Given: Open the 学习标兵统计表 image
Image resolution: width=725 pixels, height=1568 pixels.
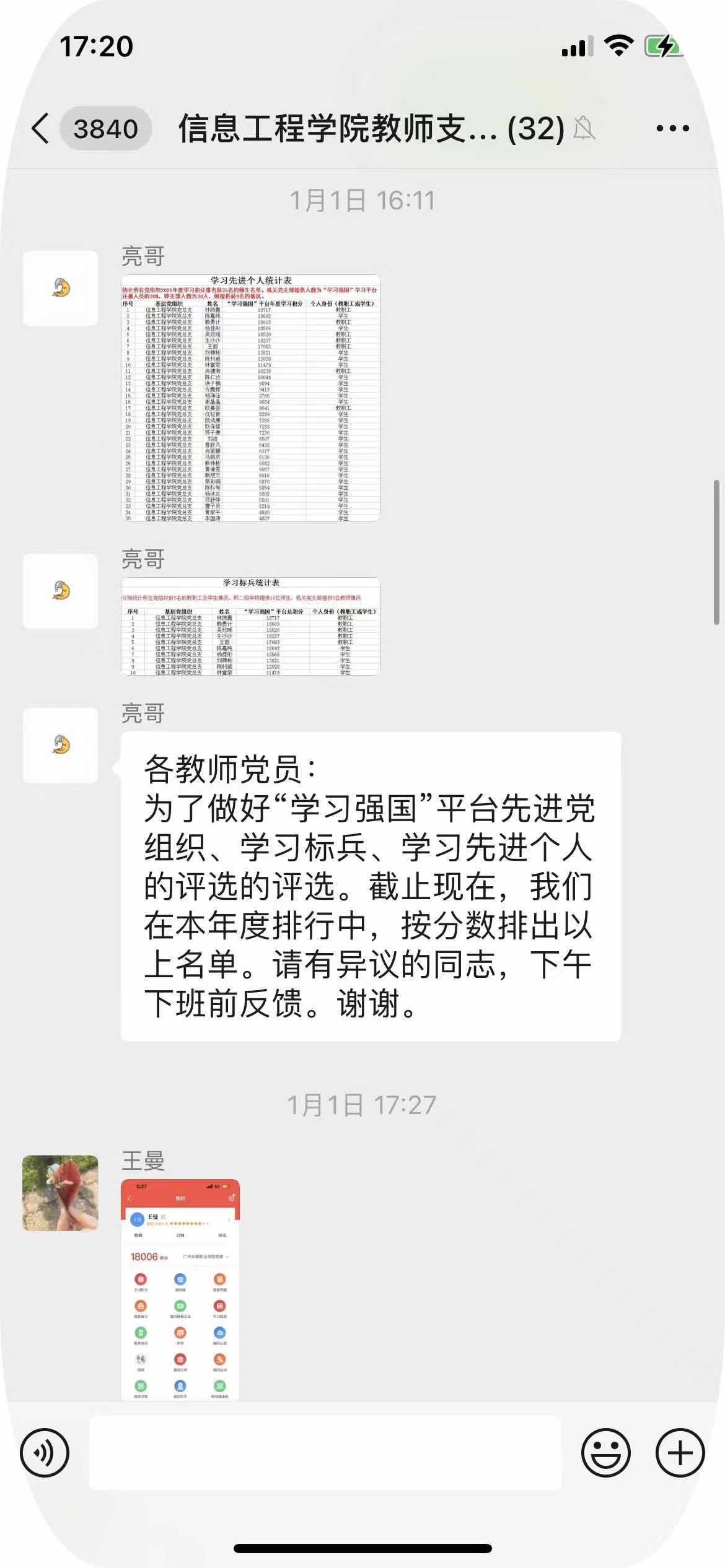Looking at the screenshot, I should coord(250,625).
